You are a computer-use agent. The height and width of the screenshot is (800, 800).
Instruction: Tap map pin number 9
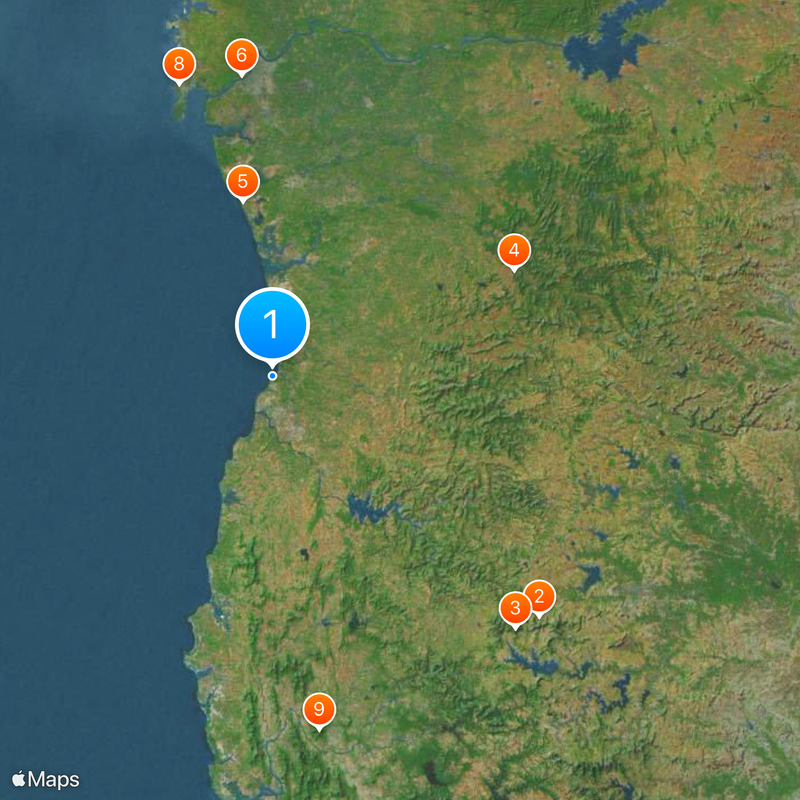point(319,710)
